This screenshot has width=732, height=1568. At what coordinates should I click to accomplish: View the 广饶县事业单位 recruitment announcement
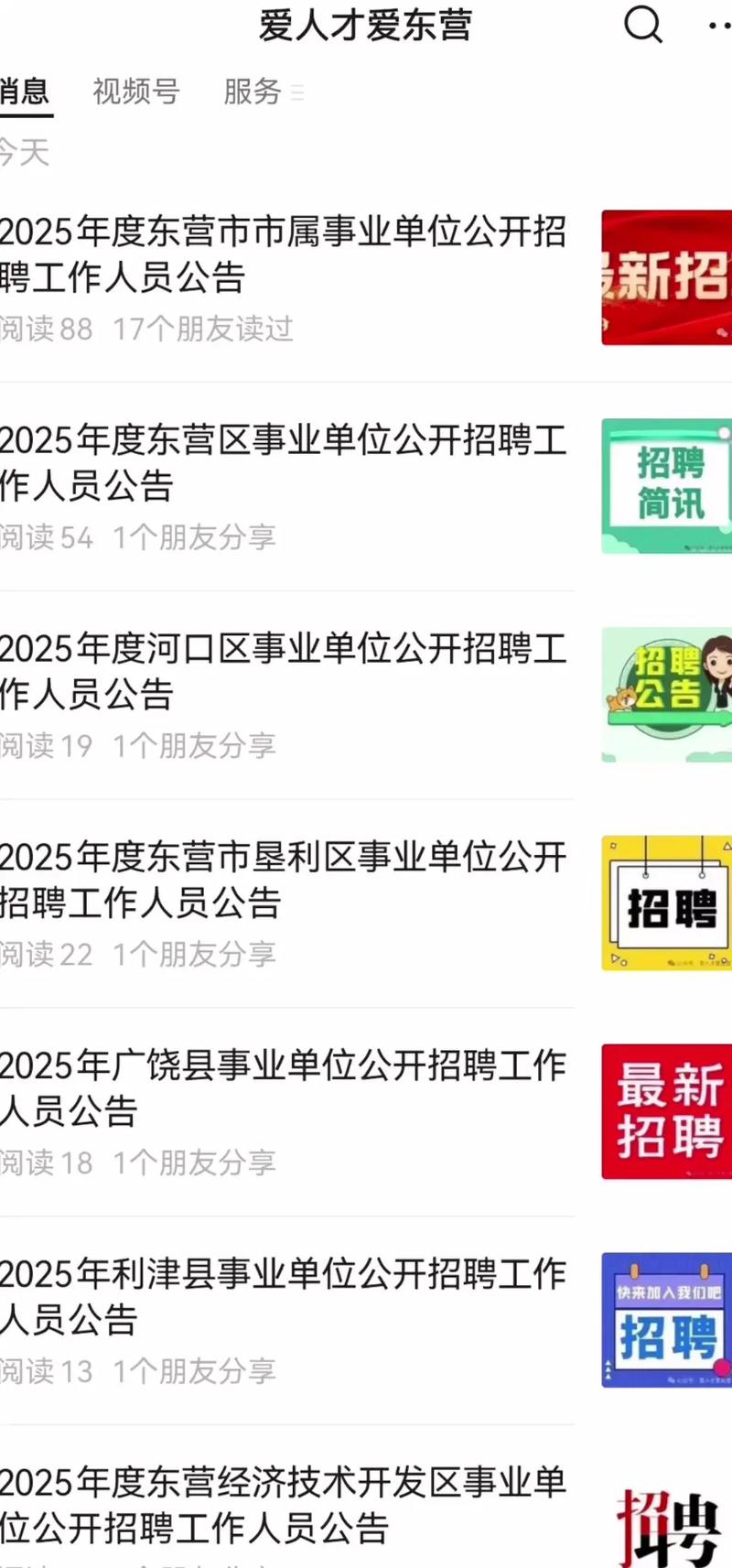pos(284,1088)
